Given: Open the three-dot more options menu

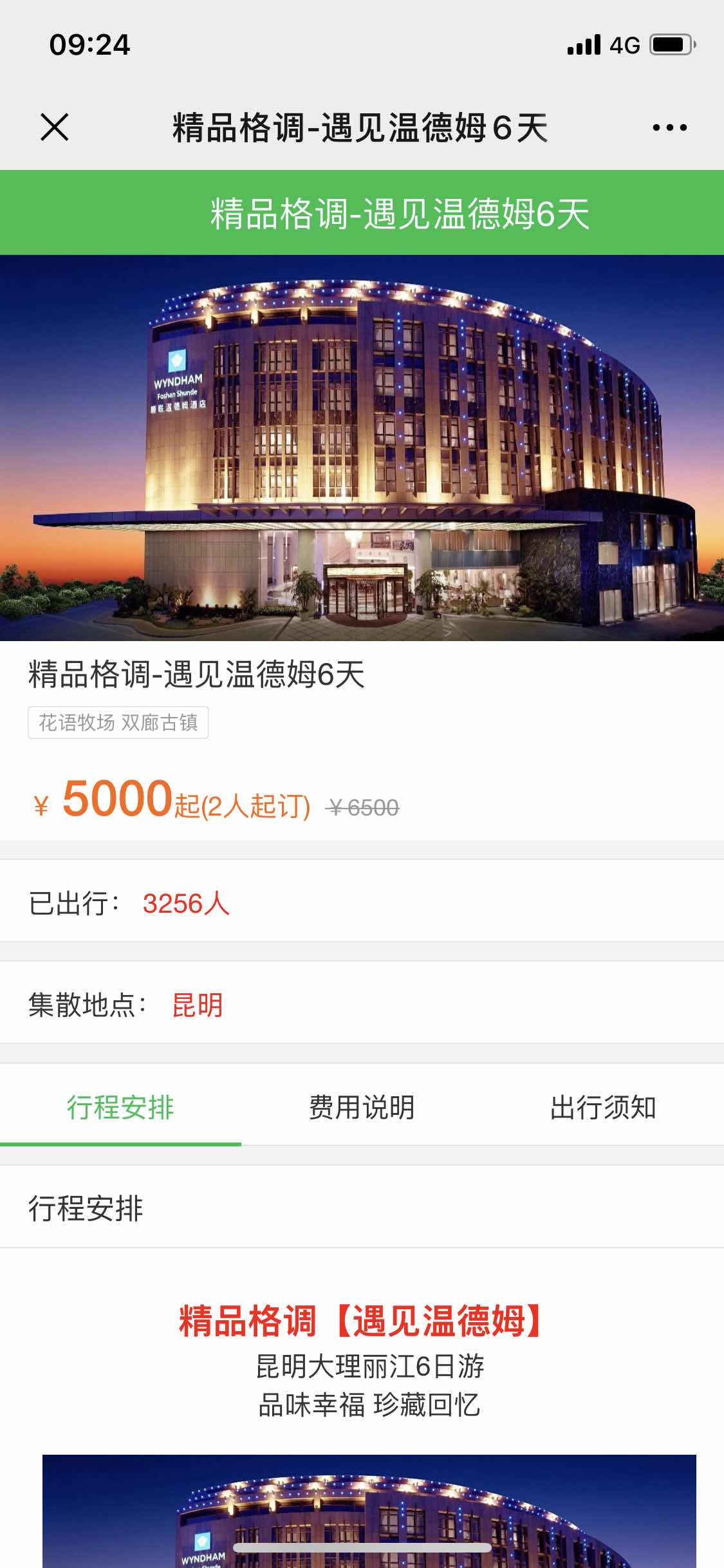Looking at the screenshot, I should (x=669, y=127).
